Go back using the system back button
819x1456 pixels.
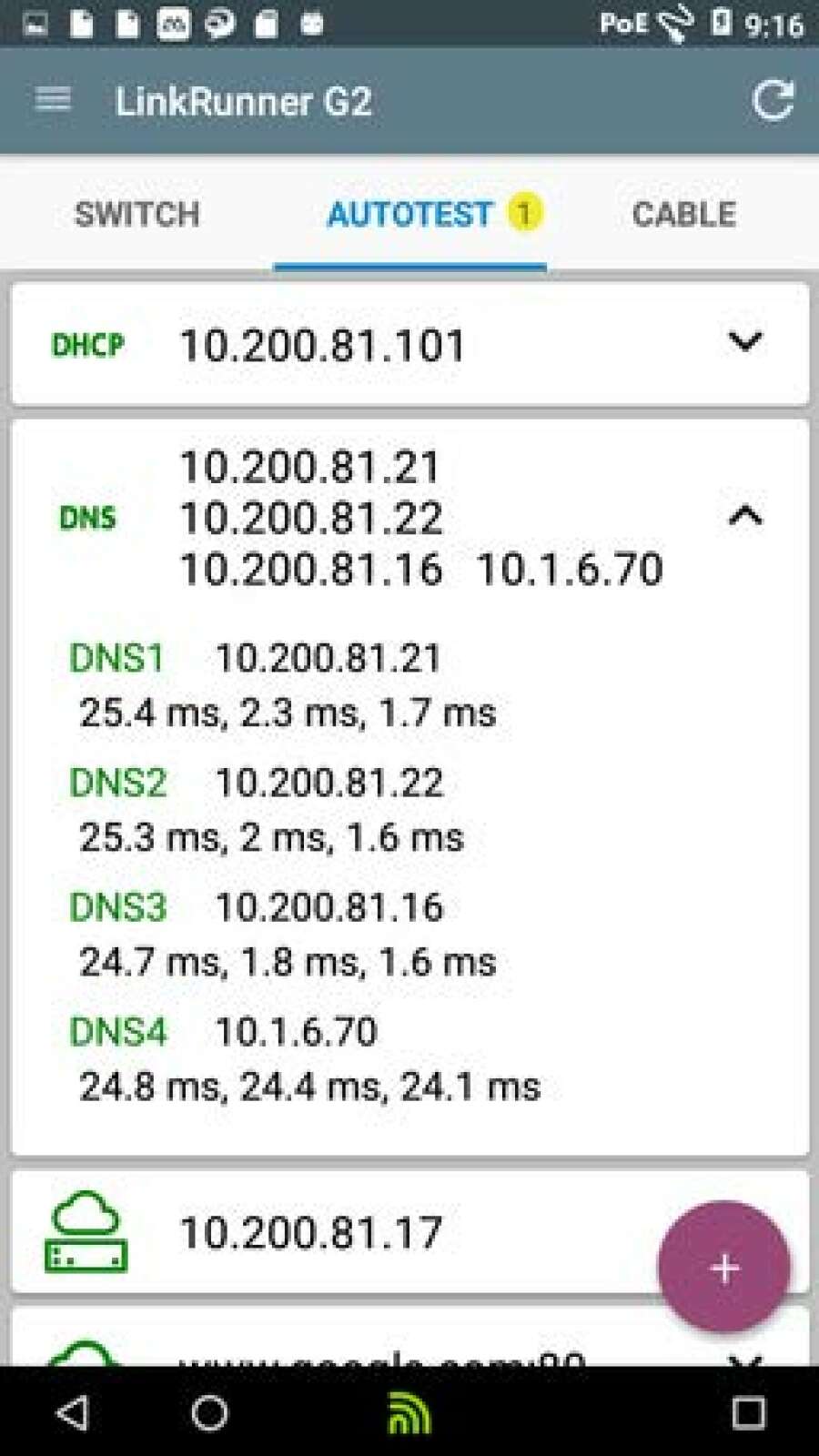point(72,1413)
